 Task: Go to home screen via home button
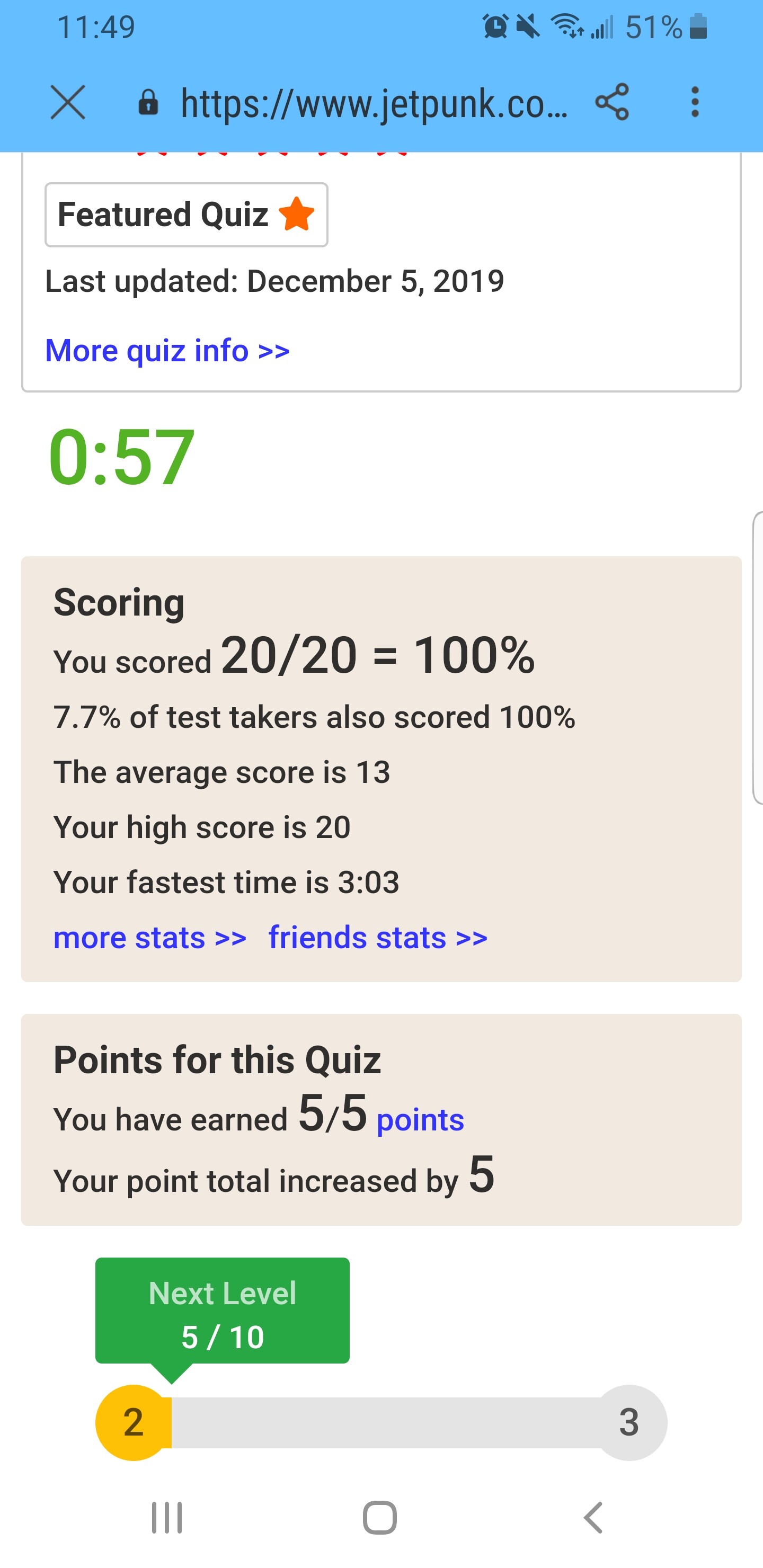pos(380,1518)
